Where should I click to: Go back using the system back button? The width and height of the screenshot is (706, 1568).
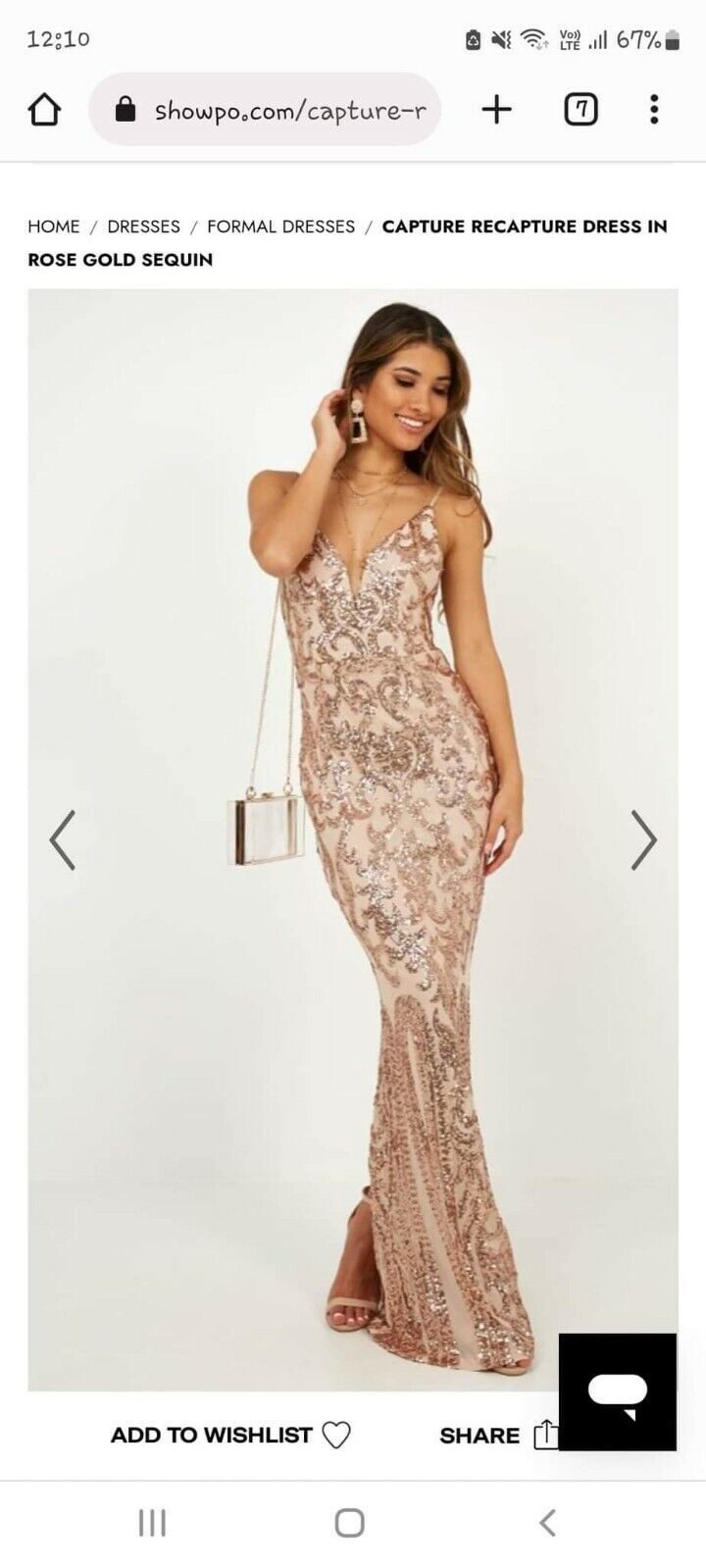click(548, 1523)
